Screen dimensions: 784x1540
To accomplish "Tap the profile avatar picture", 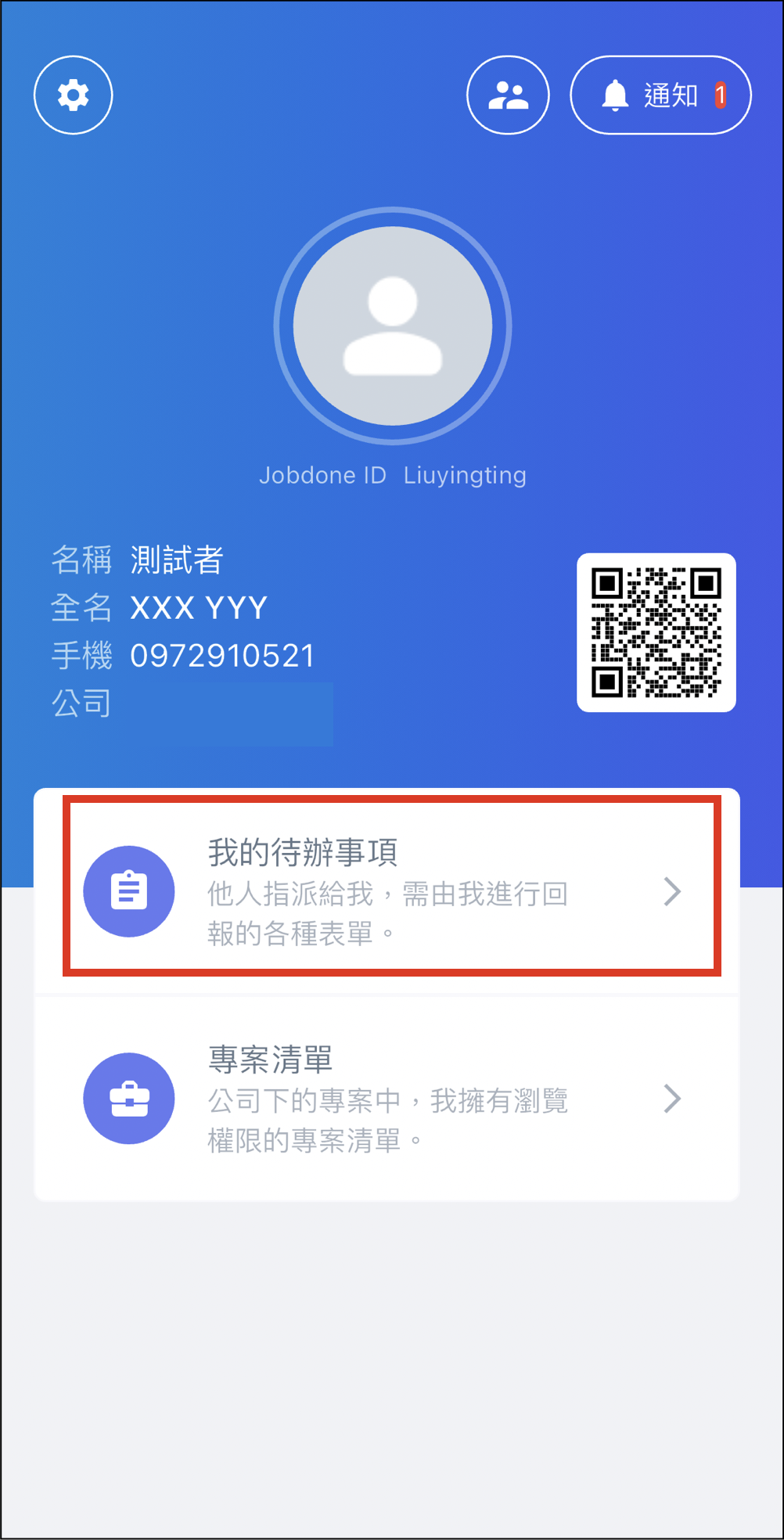I will click(x=393, y=326).
